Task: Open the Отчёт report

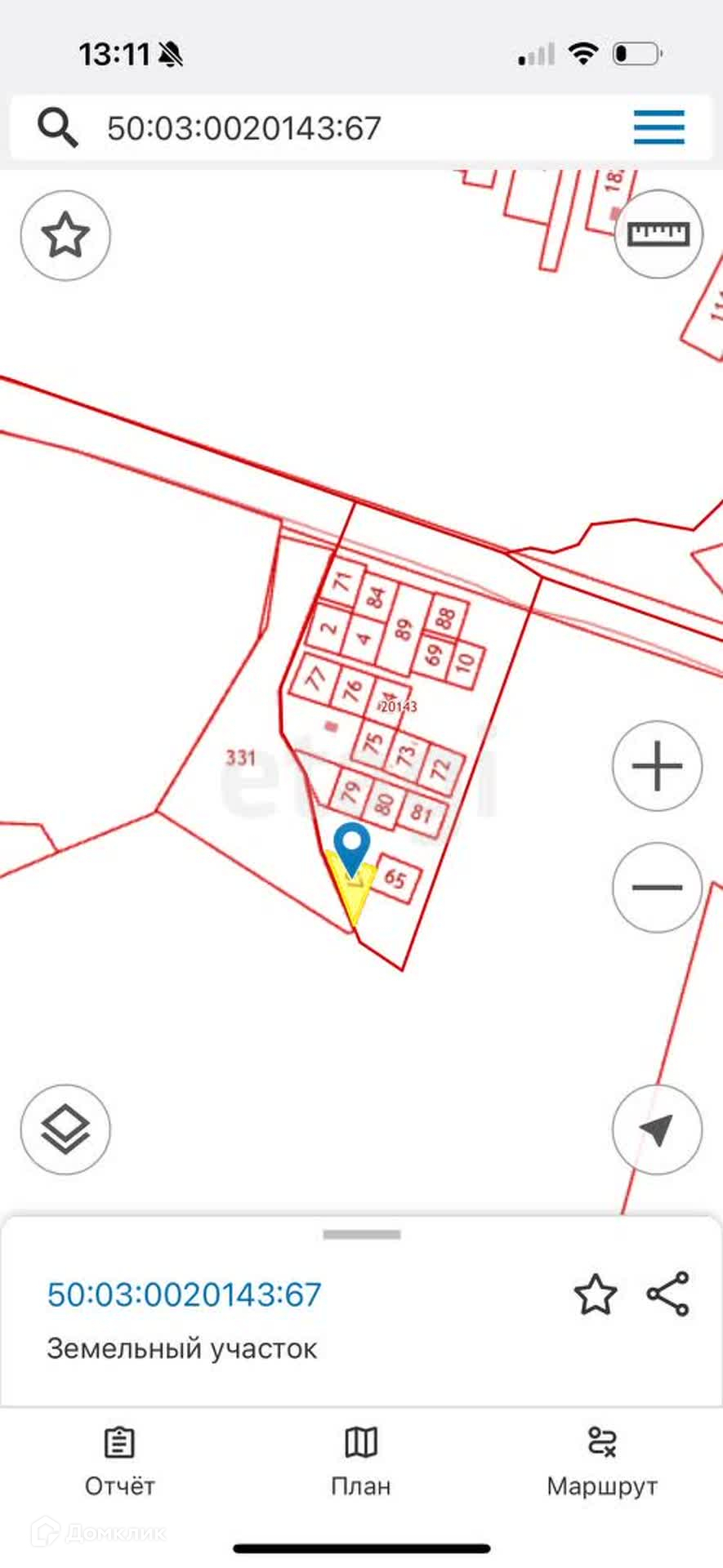Action: (119, 1463)
